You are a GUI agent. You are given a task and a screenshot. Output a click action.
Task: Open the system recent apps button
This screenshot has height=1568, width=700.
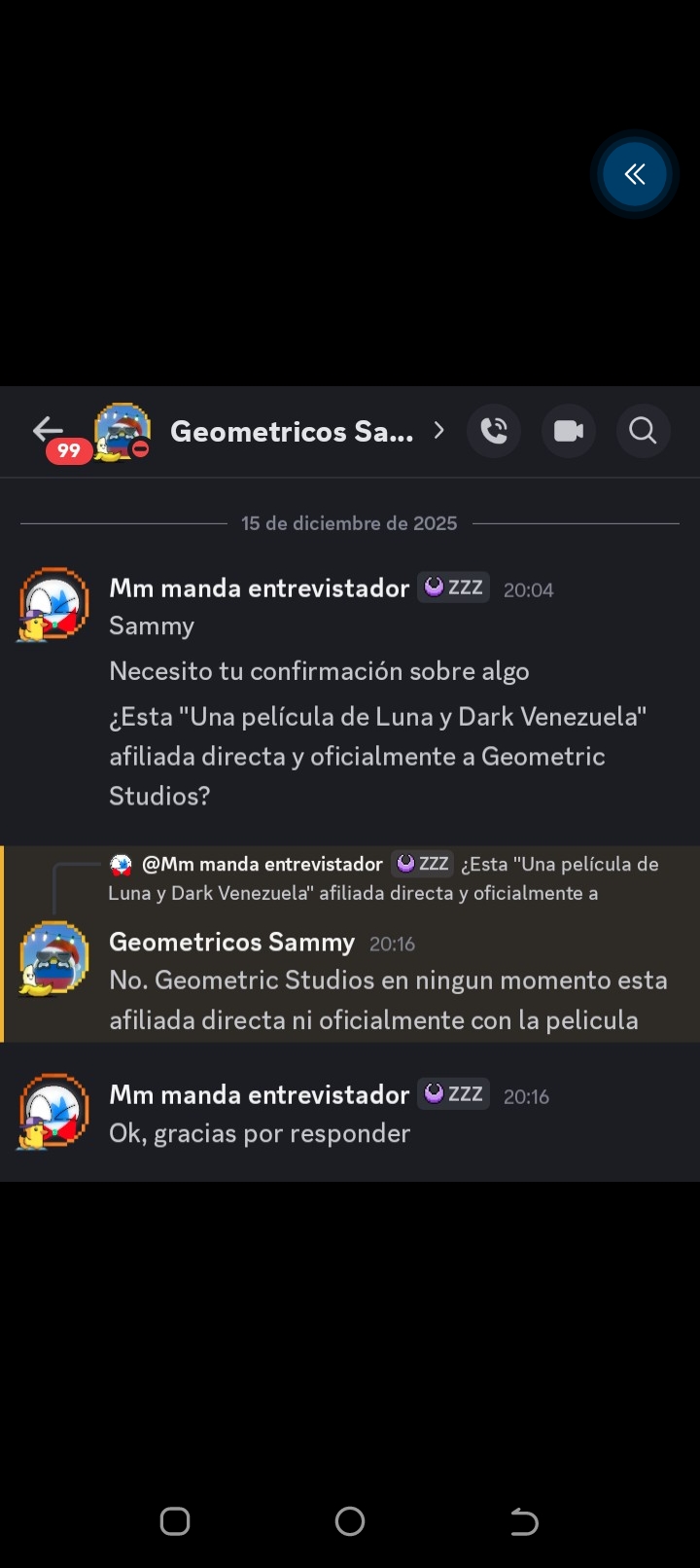(x=175, y=1521)
